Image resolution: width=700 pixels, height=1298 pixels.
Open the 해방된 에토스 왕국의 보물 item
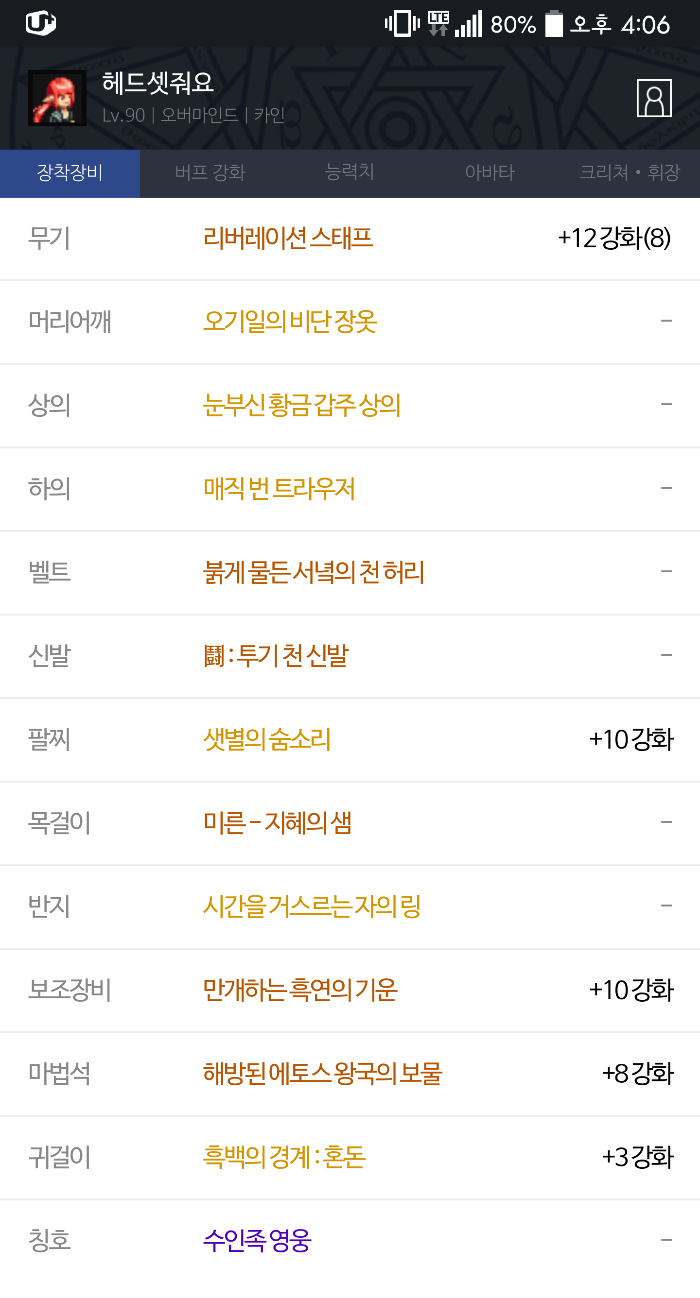click(x=322, y=1074)
